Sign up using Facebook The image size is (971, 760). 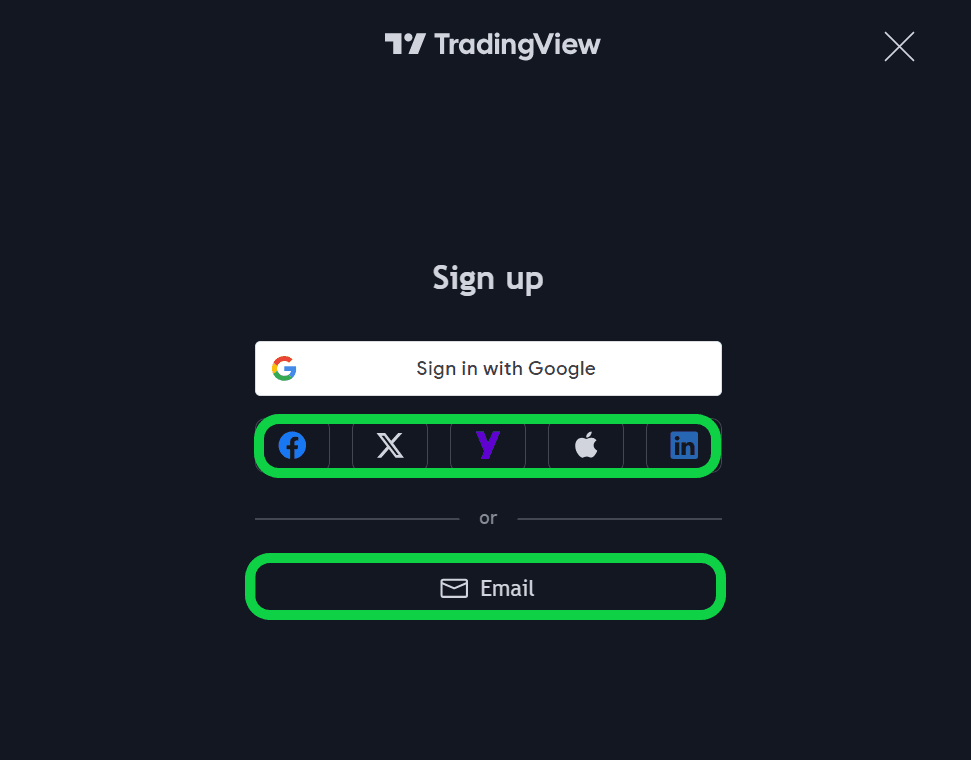[x=292, y=445]
